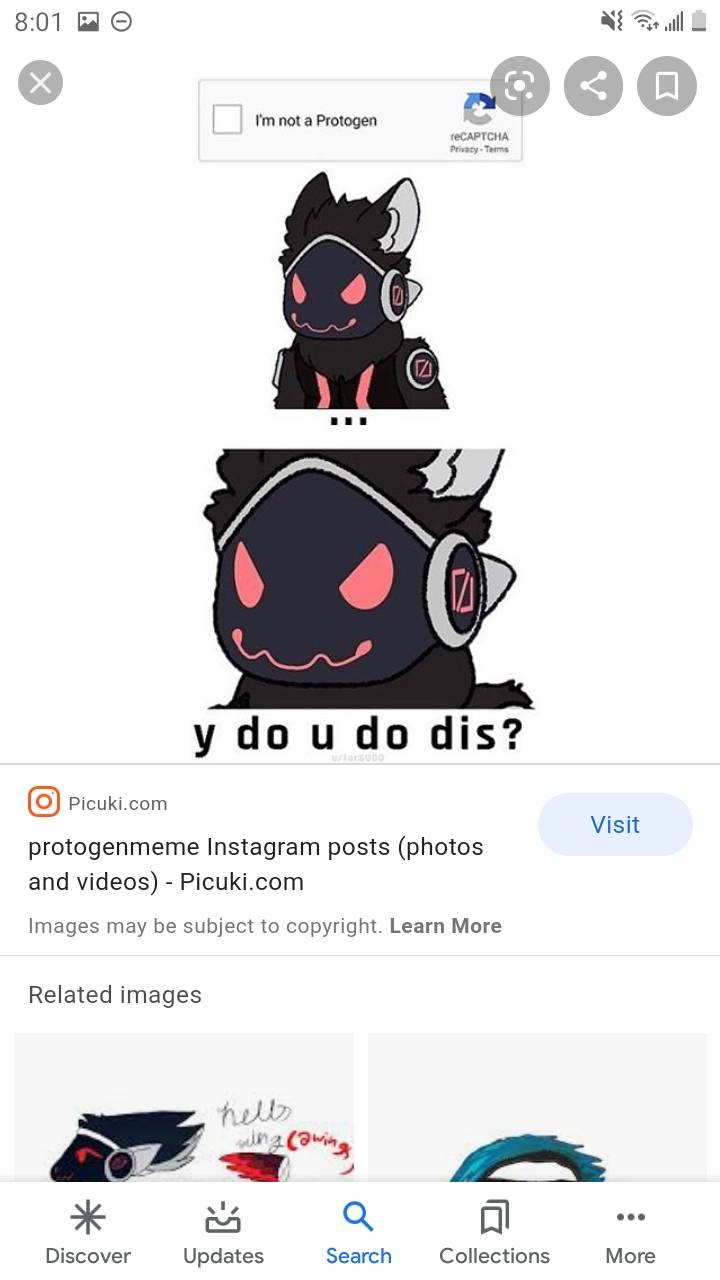Close the image viewer
Screen dimensions: 720x1280
pyautogui.click(x=40, y=82)
